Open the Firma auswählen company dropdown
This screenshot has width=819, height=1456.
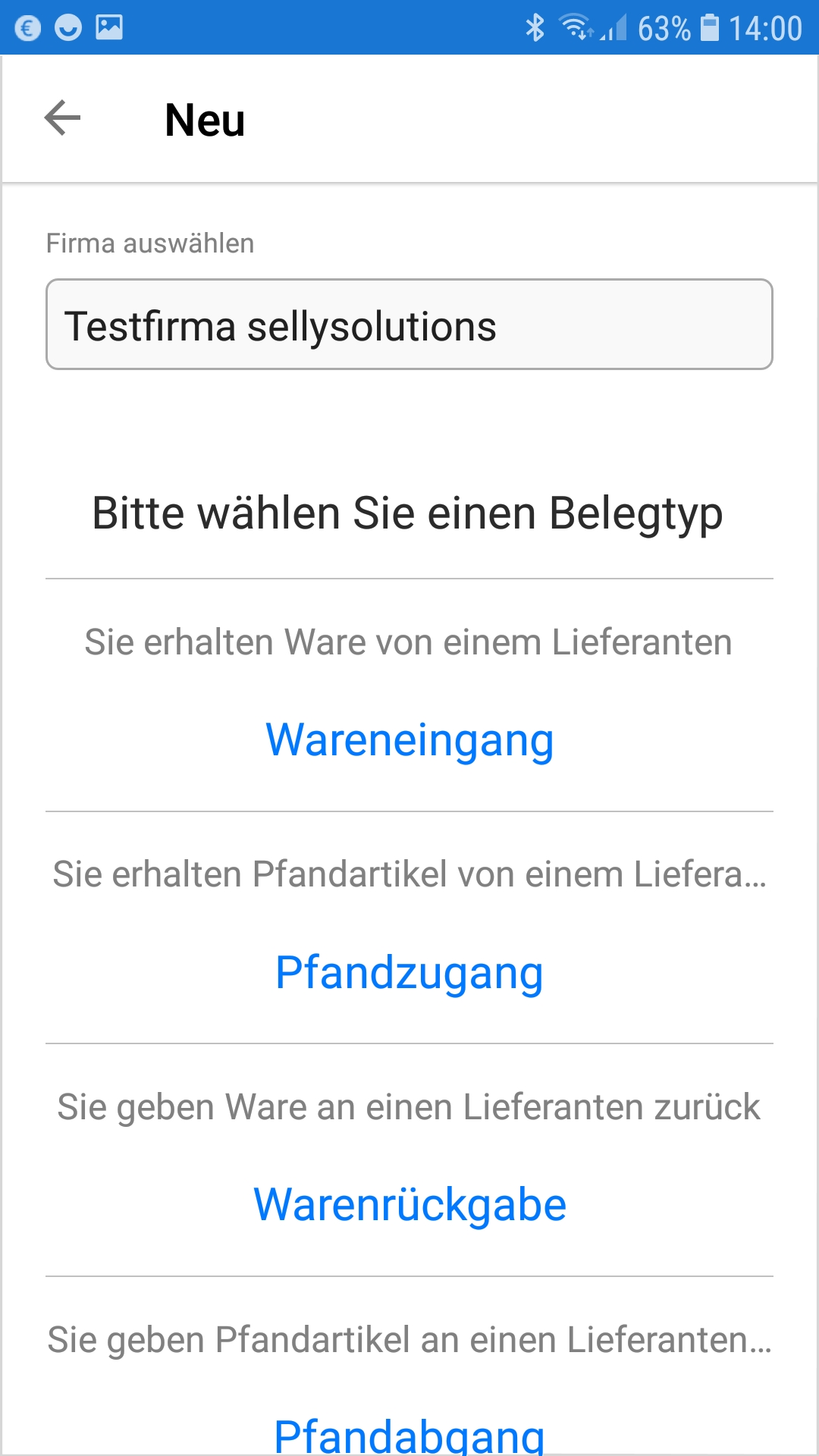[409, 325]
